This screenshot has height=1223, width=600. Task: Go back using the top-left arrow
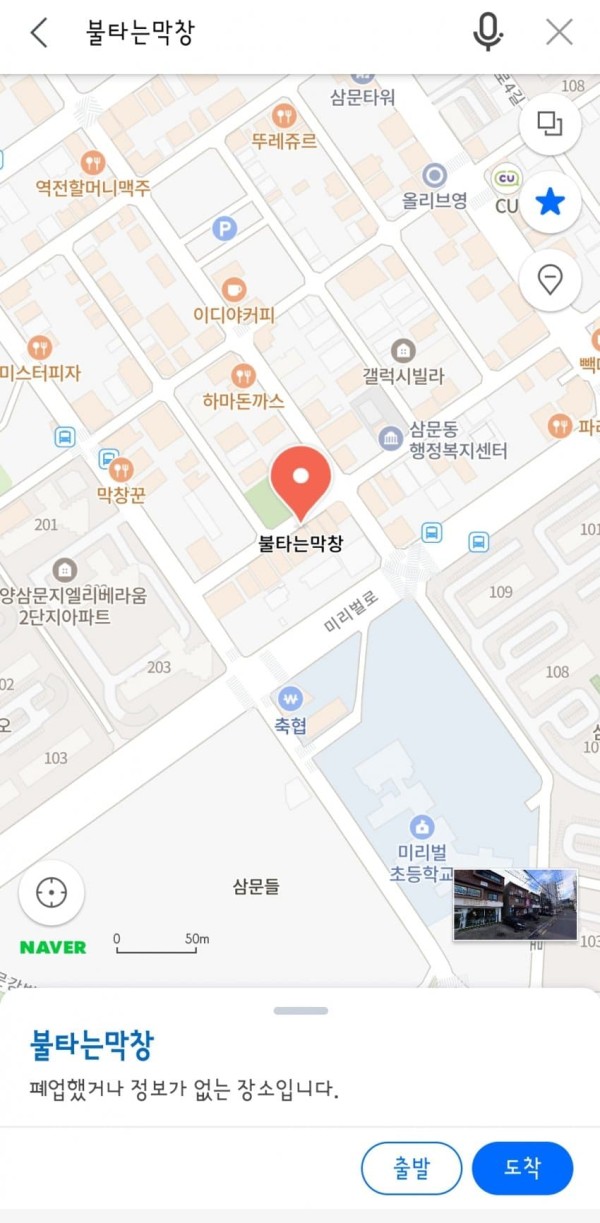pyautogui.click(x=38, y=32)
